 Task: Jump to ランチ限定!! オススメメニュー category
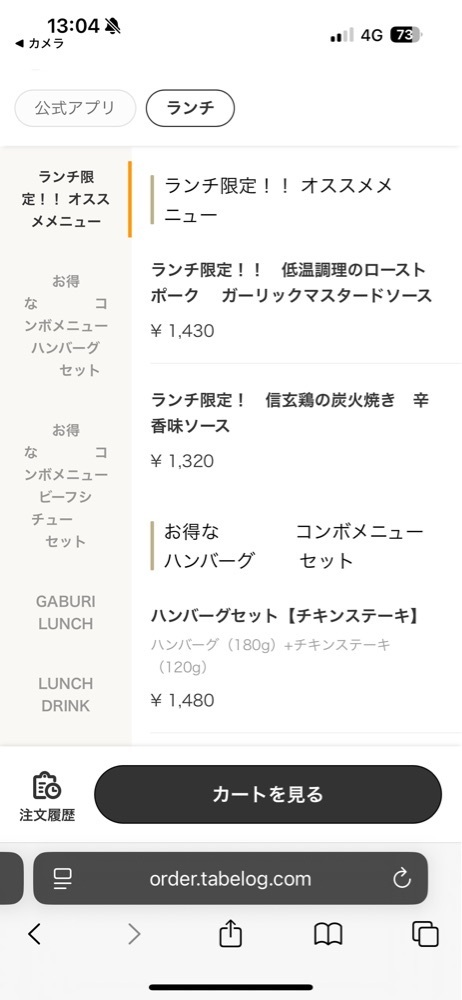66,199
